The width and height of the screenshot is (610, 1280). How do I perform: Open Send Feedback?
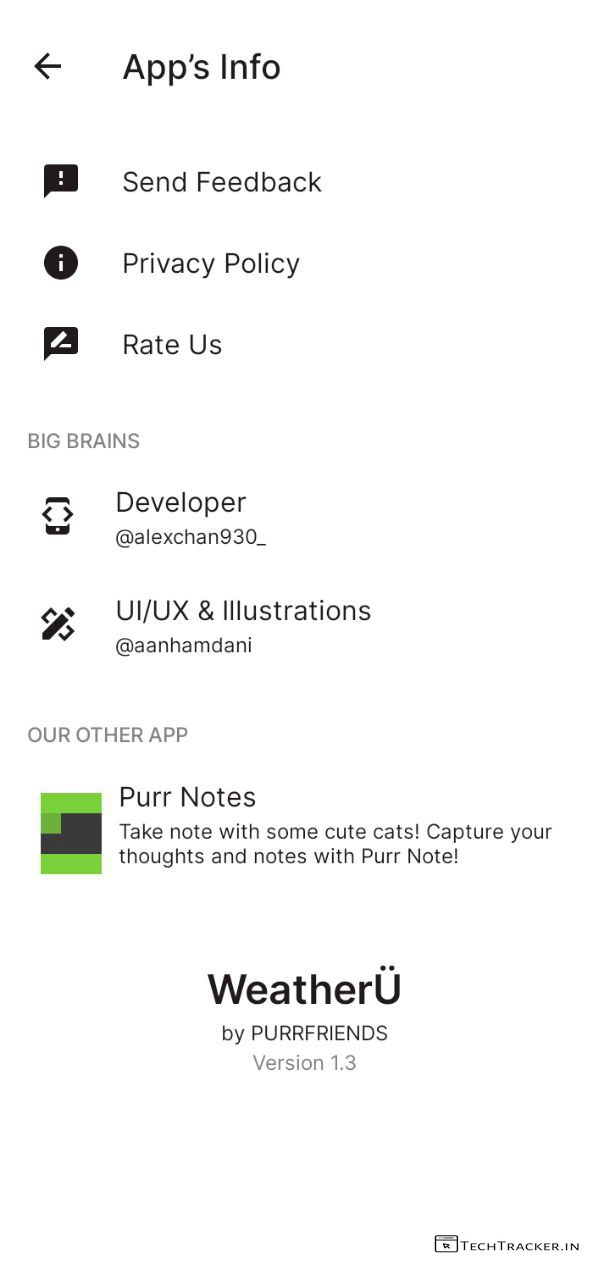(221, 182)
